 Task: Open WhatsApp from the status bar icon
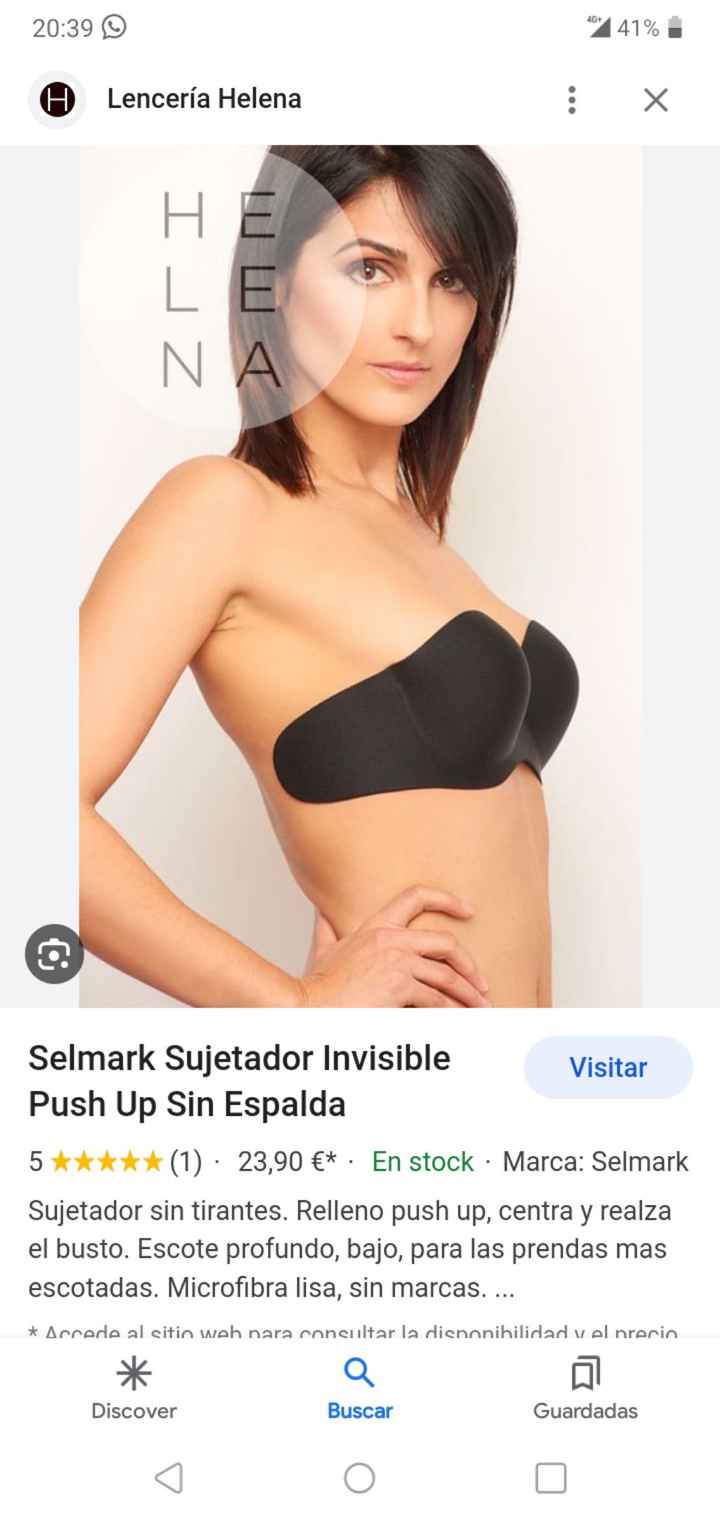click(x=113, y=27)
